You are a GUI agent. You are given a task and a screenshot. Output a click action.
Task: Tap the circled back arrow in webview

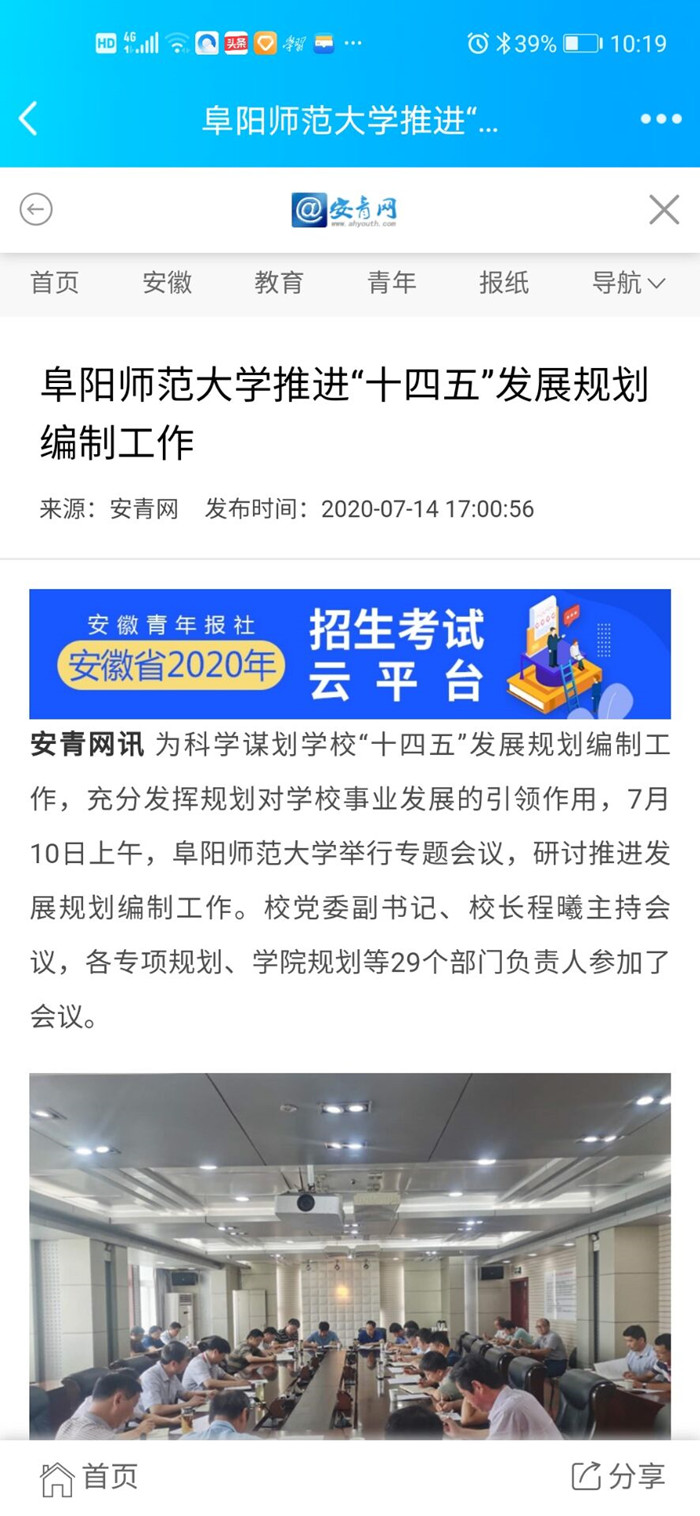36,210
